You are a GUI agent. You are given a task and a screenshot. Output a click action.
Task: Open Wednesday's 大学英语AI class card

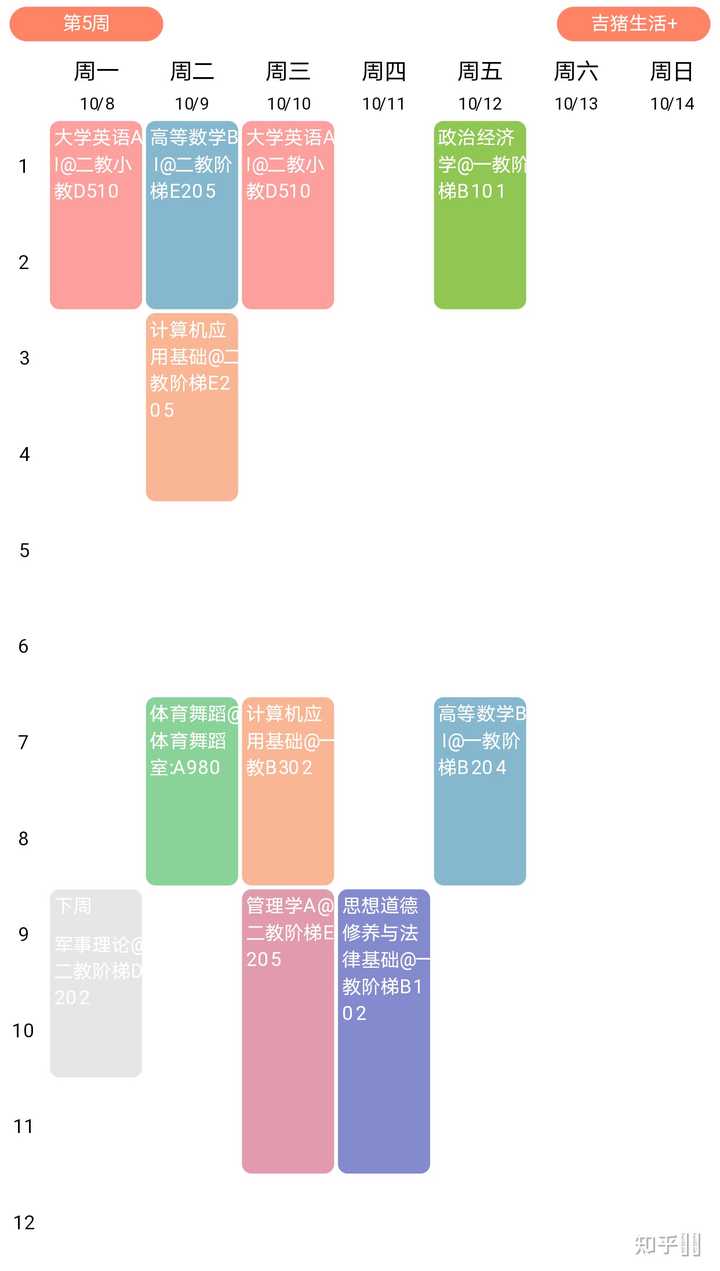point(288,215)
